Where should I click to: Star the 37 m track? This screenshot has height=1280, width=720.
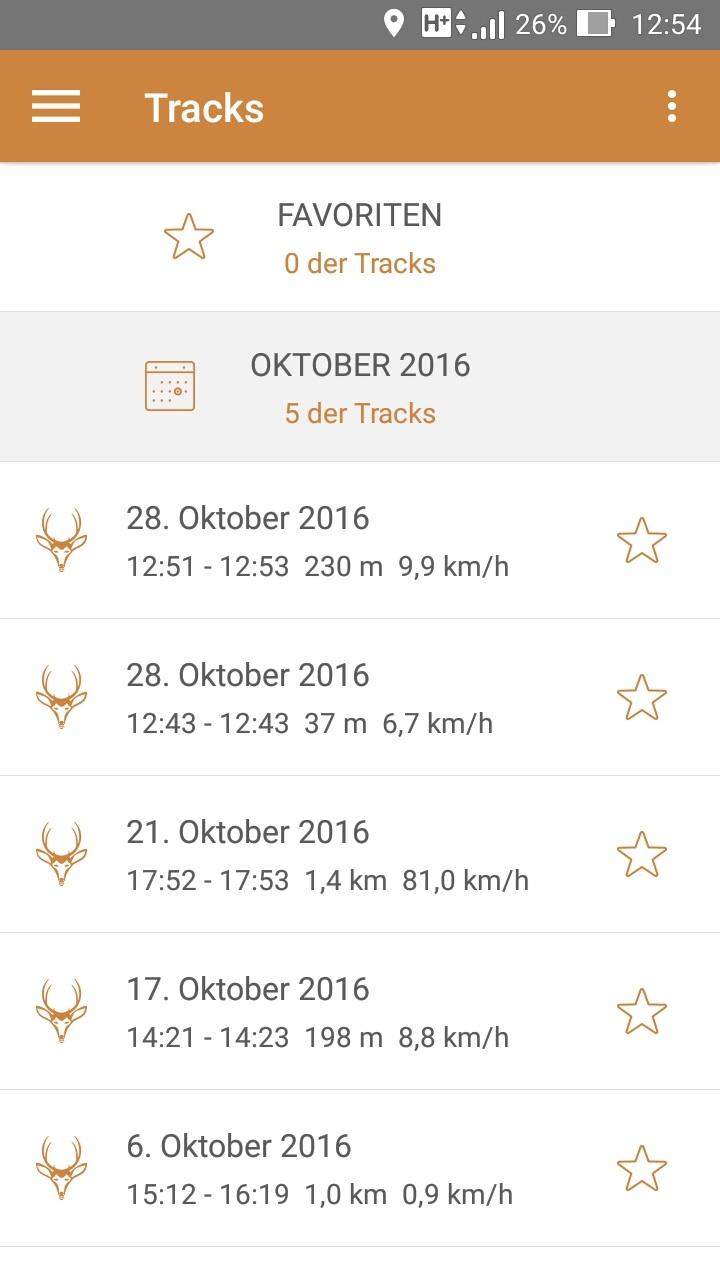pyautogui.click(x=641, y=698)
